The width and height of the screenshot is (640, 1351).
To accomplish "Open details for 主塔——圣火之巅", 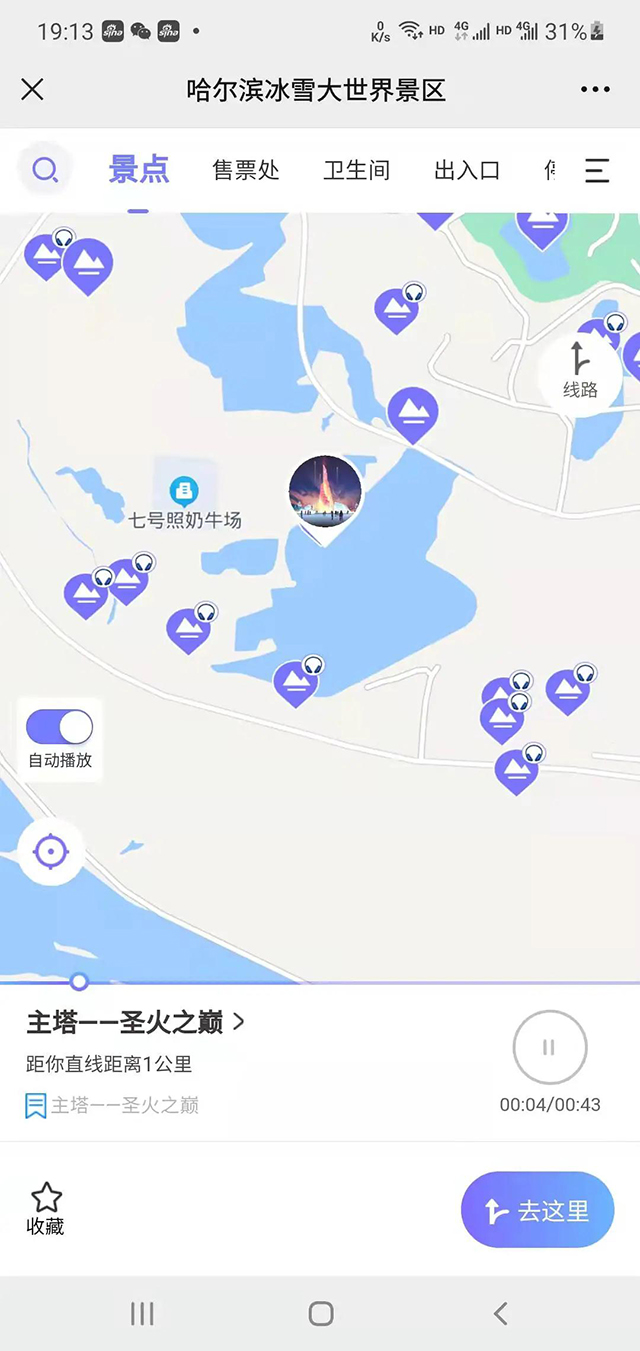I will pyautogui.click(x=135, y=1022).
